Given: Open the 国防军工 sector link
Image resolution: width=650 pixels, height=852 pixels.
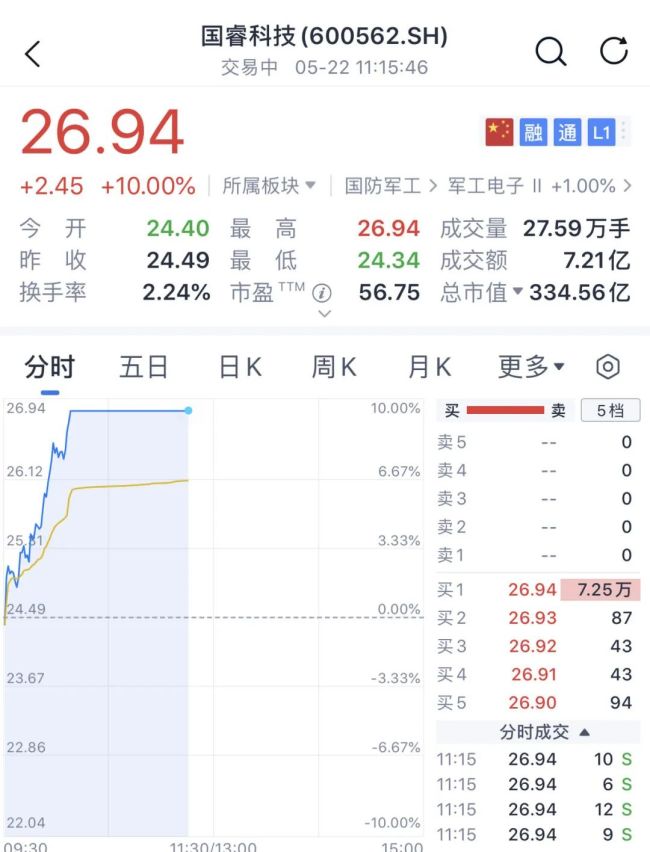Looking at the screenshot, I should tap(390, 186).
